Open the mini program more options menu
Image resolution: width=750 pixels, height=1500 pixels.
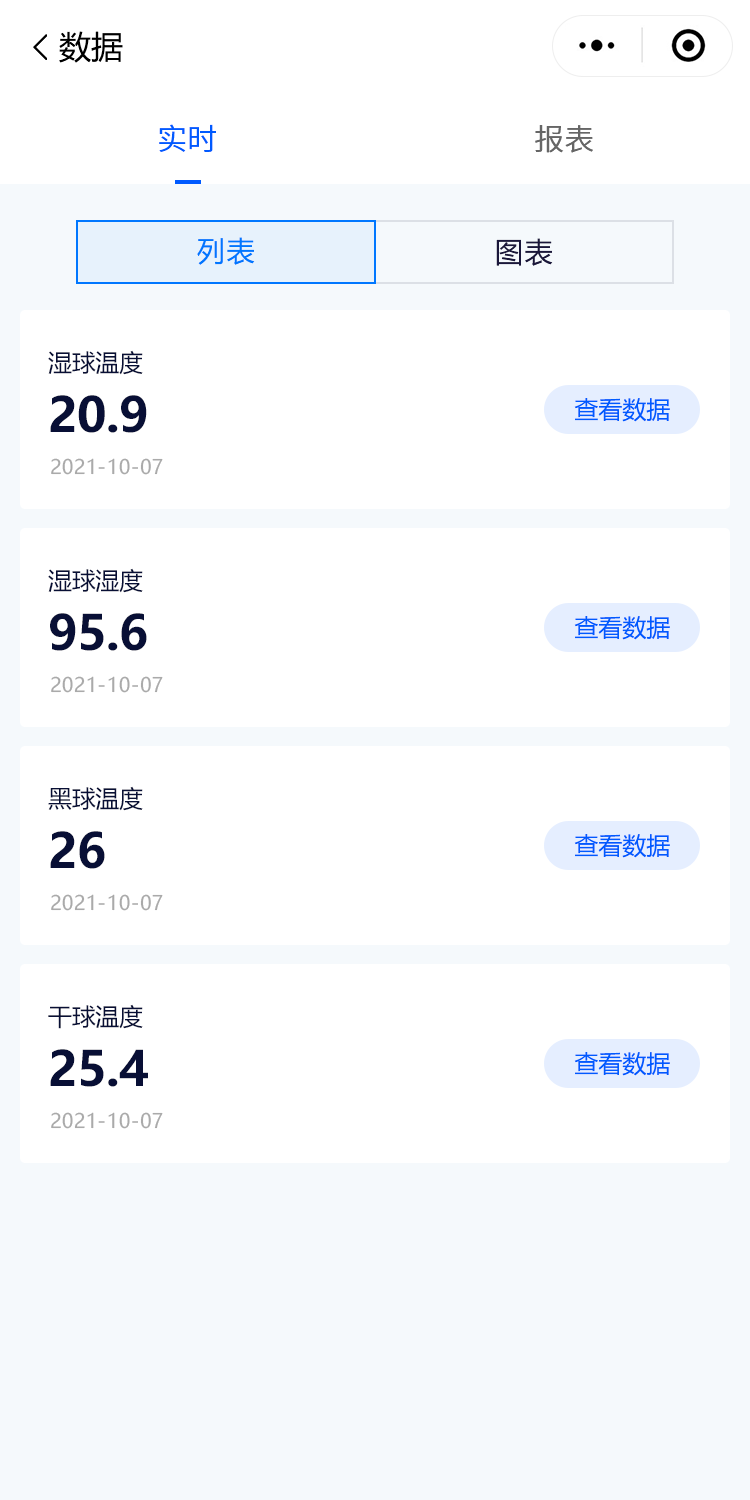(x=597, y=46)
